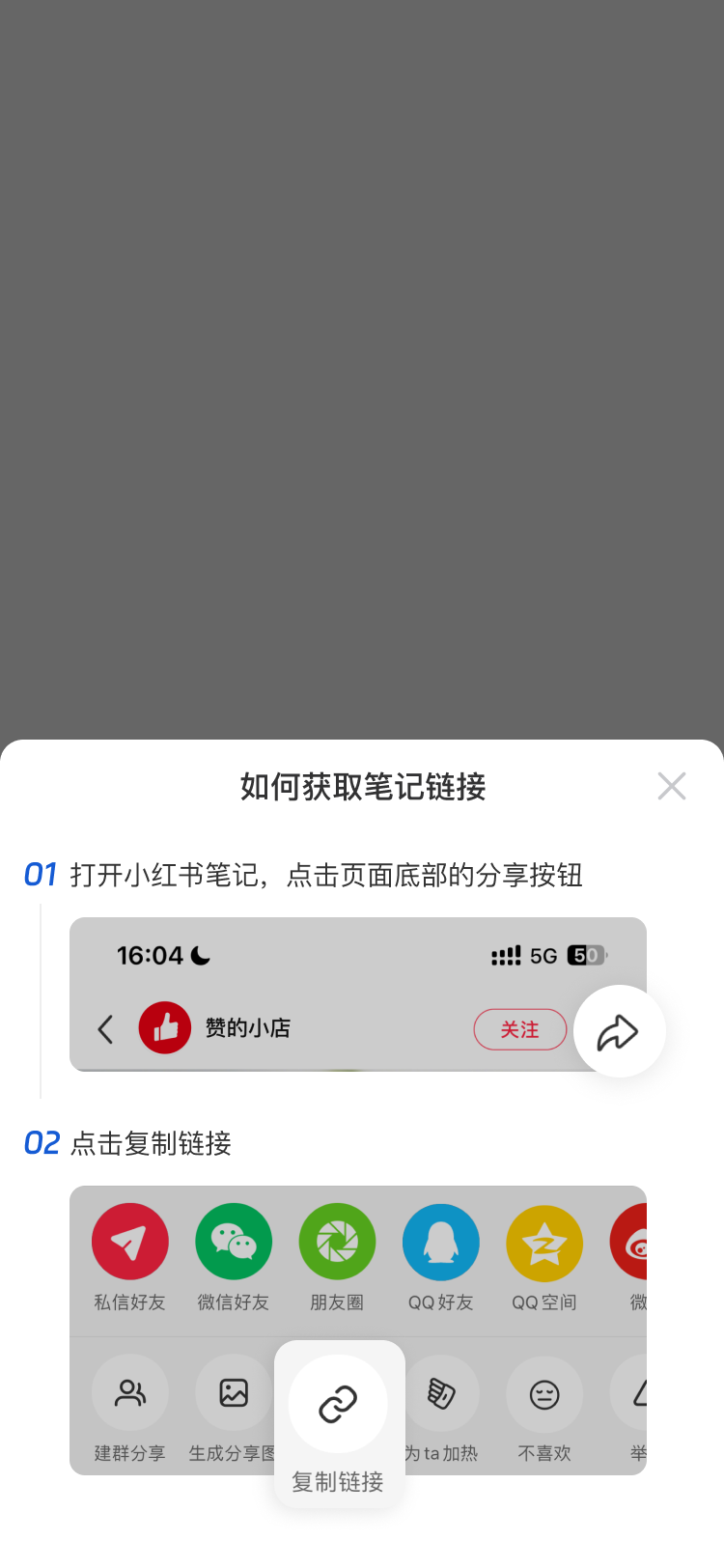Select the QQ空间 star icon
724x1568 pixels.
pyautogui.click(x=543, y=1241)
